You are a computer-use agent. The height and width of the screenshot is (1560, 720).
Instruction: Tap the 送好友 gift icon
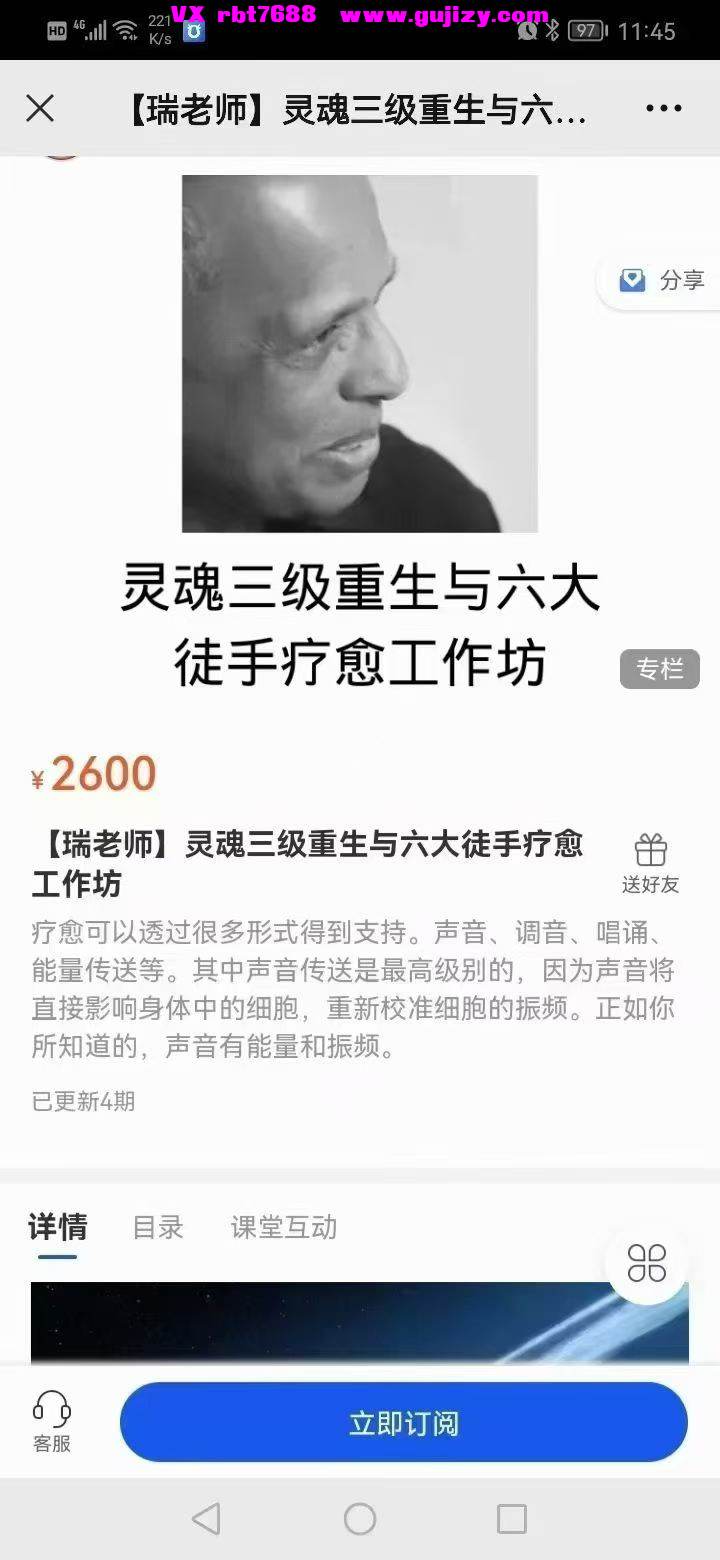point(651,863)
